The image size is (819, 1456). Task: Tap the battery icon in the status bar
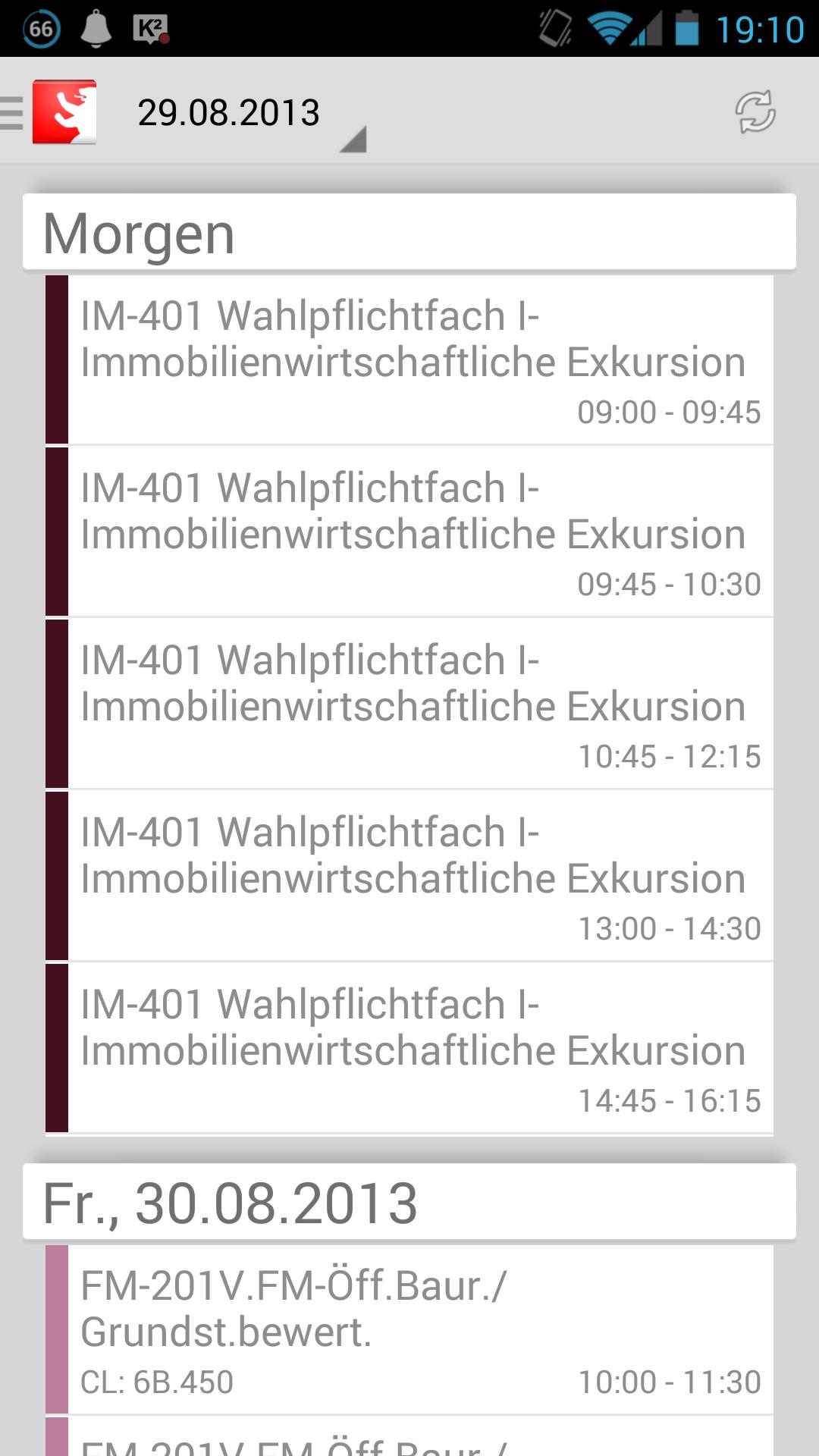(x=686, y=27)
